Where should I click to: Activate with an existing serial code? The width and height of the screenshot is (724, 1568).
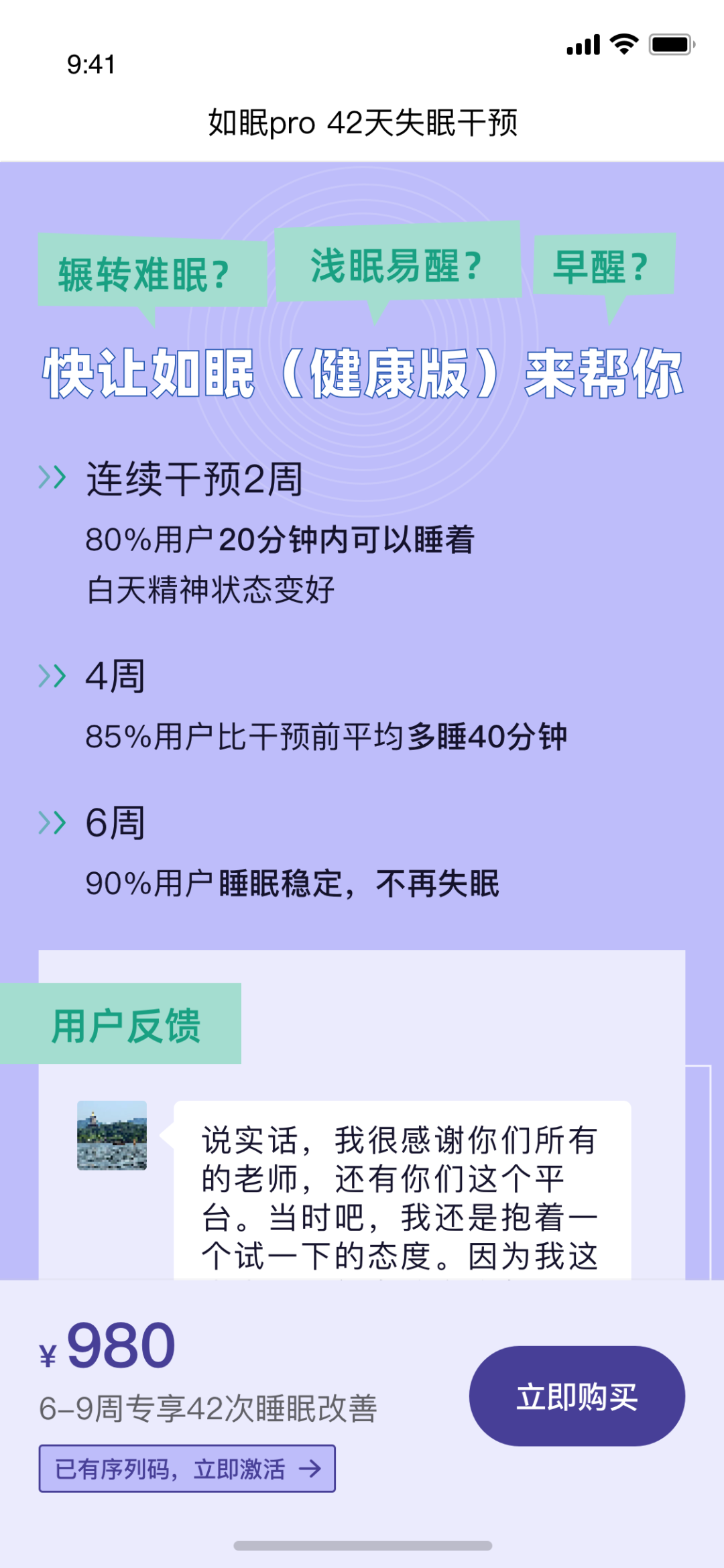[x=187, y=1468]
